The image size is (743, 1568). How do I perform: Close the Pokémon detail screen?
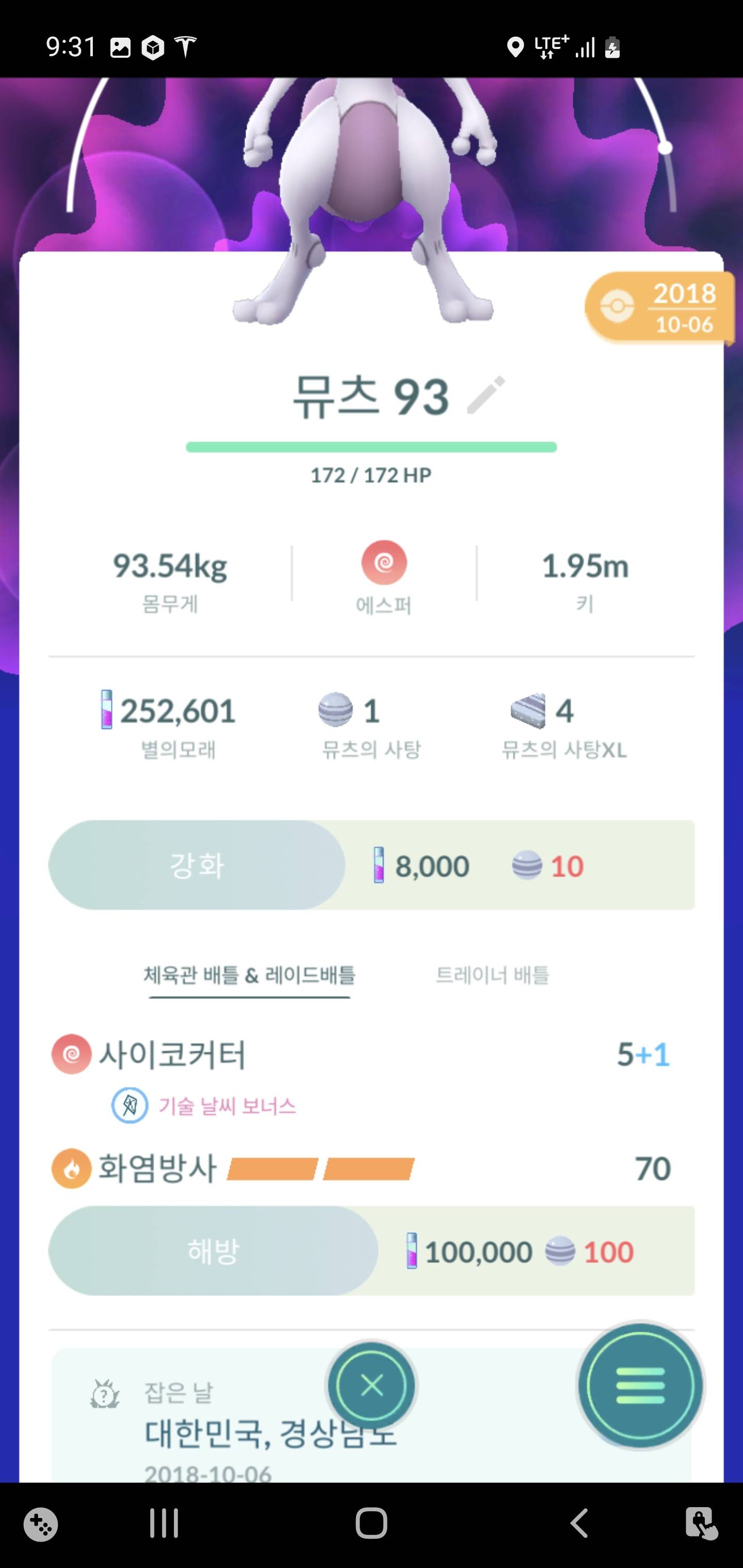pos(372,1386)
